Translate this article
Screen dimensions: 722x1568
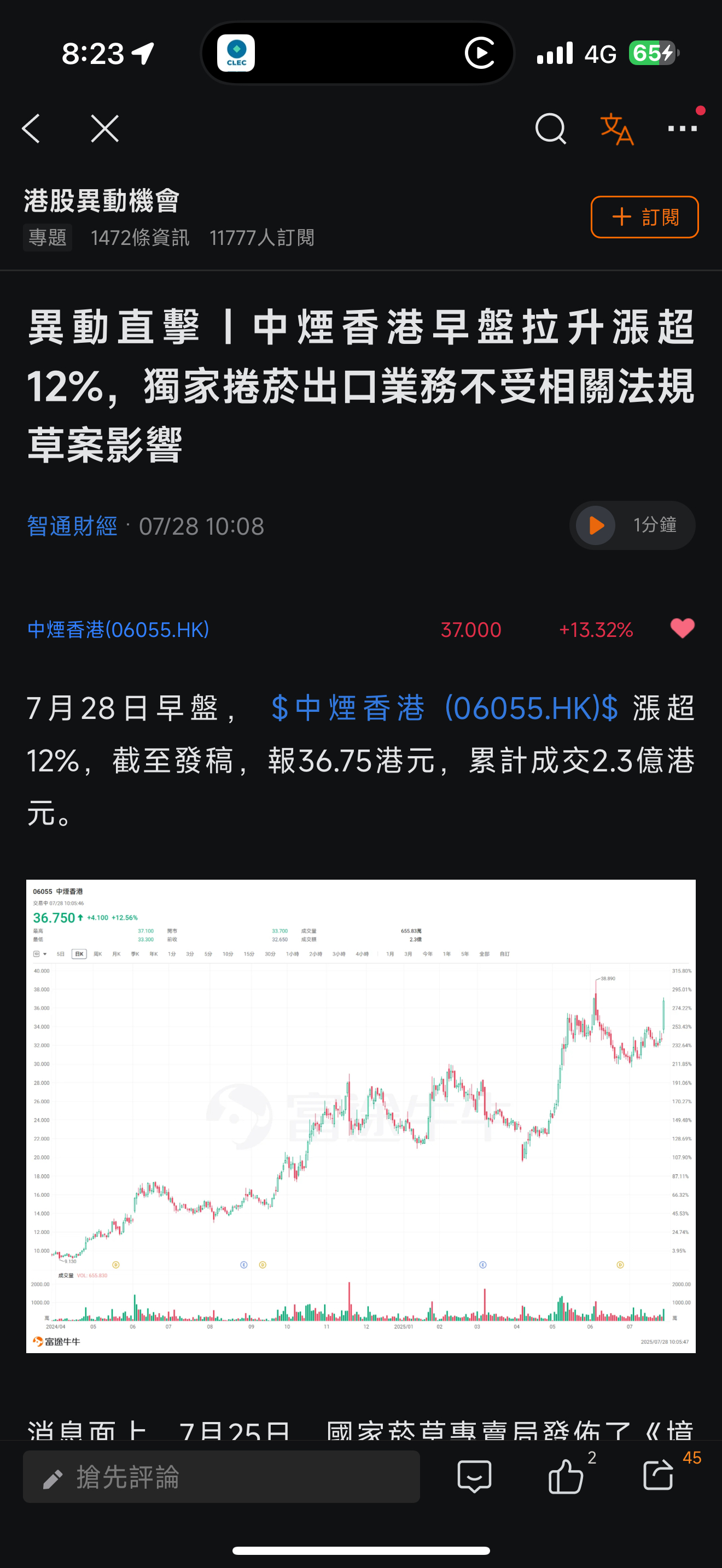coord(616,128)
